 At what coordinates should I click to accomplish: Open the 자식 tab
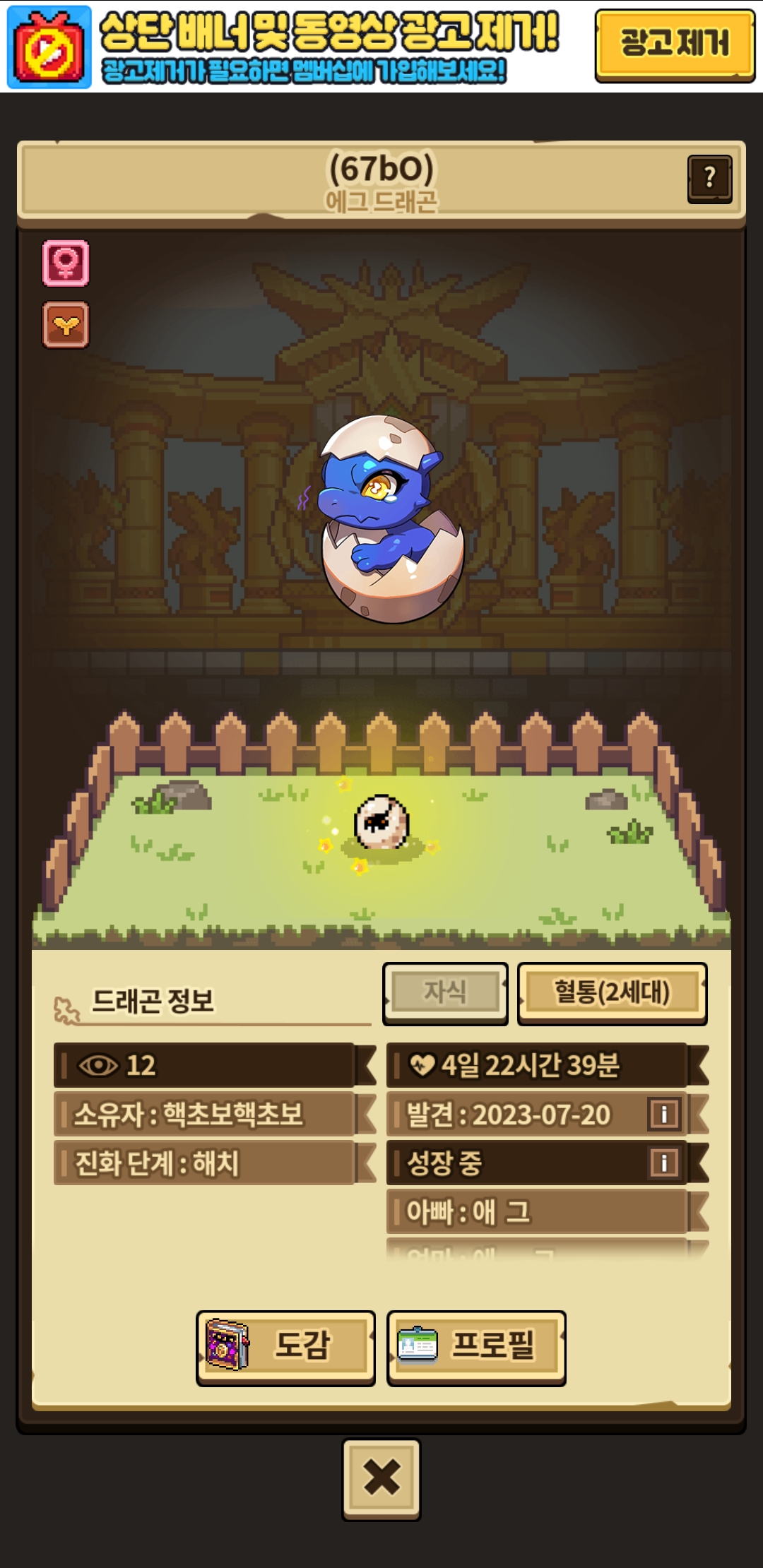tap(445, 992)
